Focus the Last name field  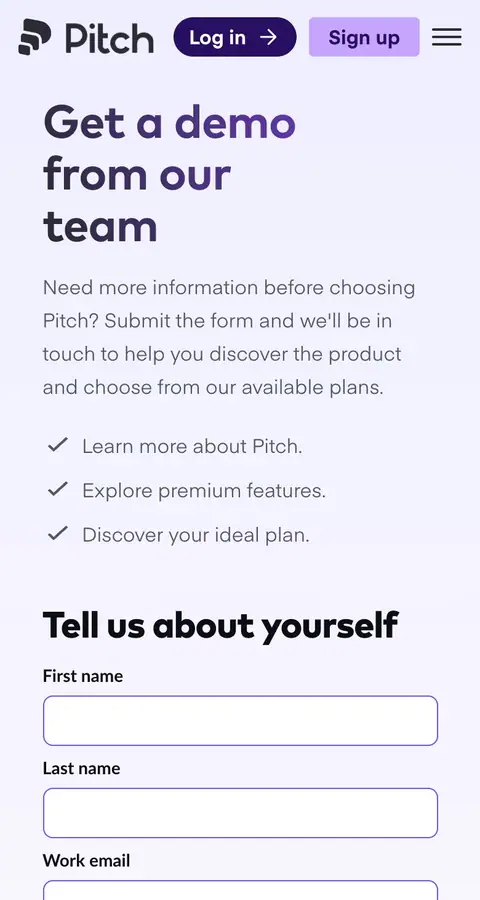pos(241,813)
